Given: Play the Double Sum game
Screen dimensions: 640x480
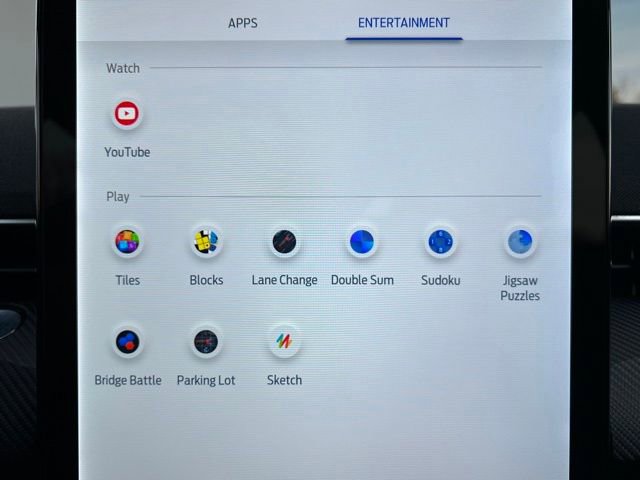Looking at the screenshot, I should 362,242.
